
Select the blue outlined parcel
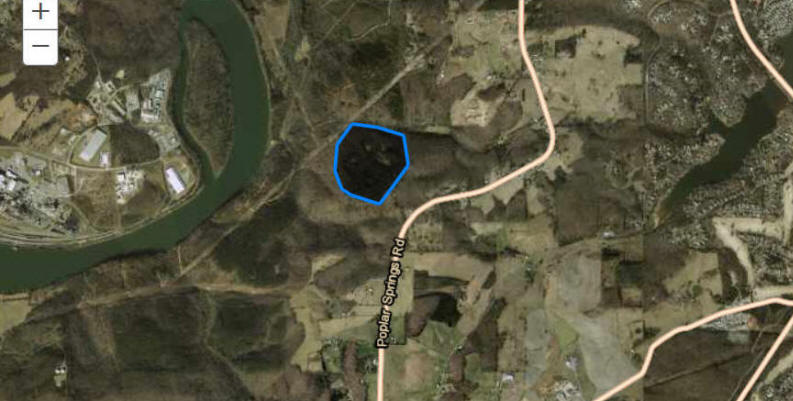click(x=371, y=162)
